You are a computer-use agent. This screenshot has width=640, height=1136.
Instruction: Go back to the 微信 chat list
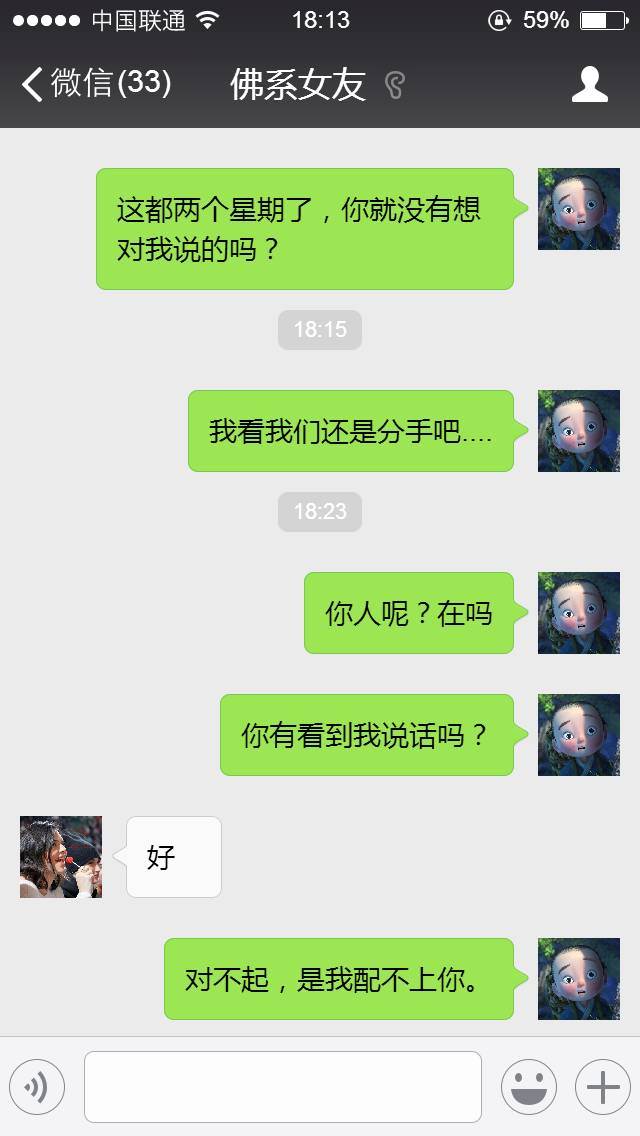[x=95, y=84]
